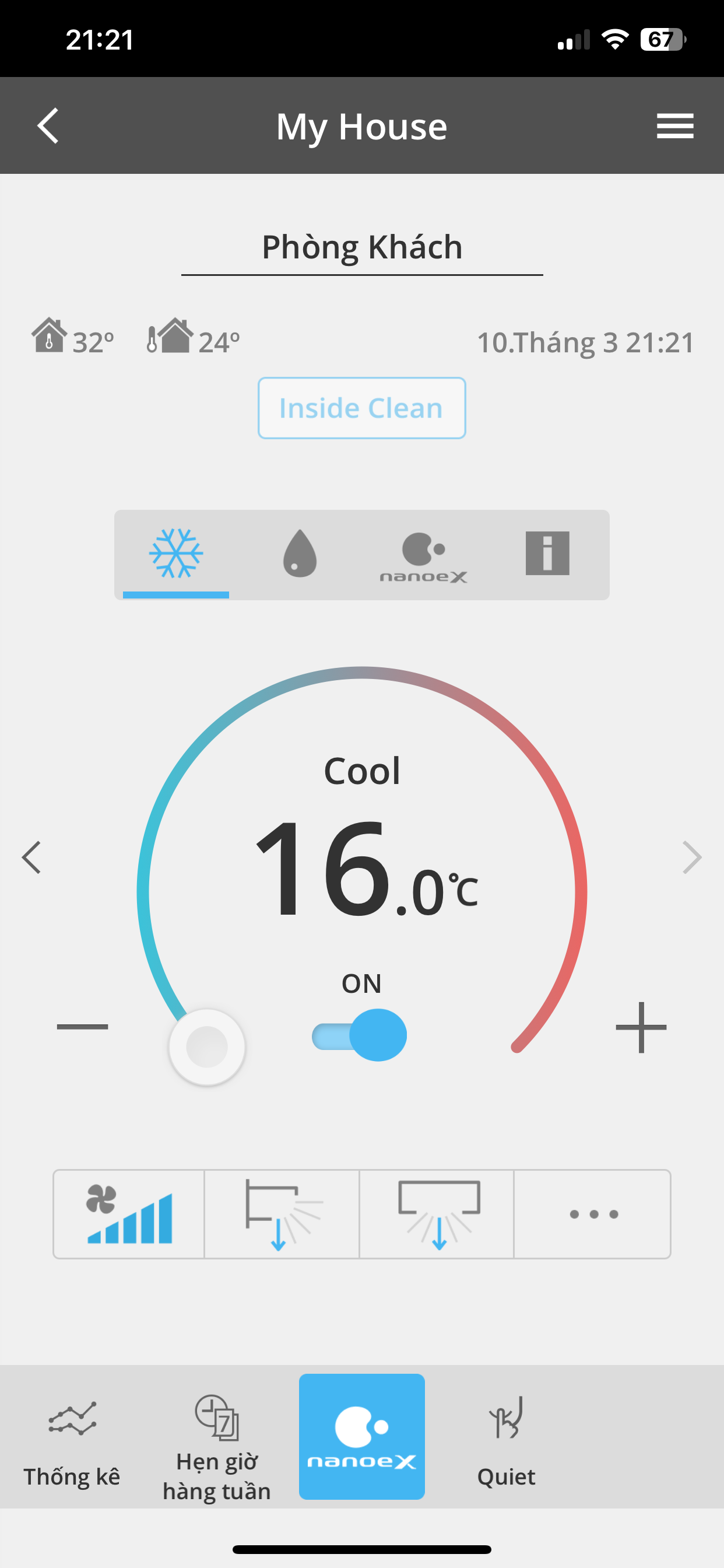Go to the previous device arrow

tap(31, 857)
